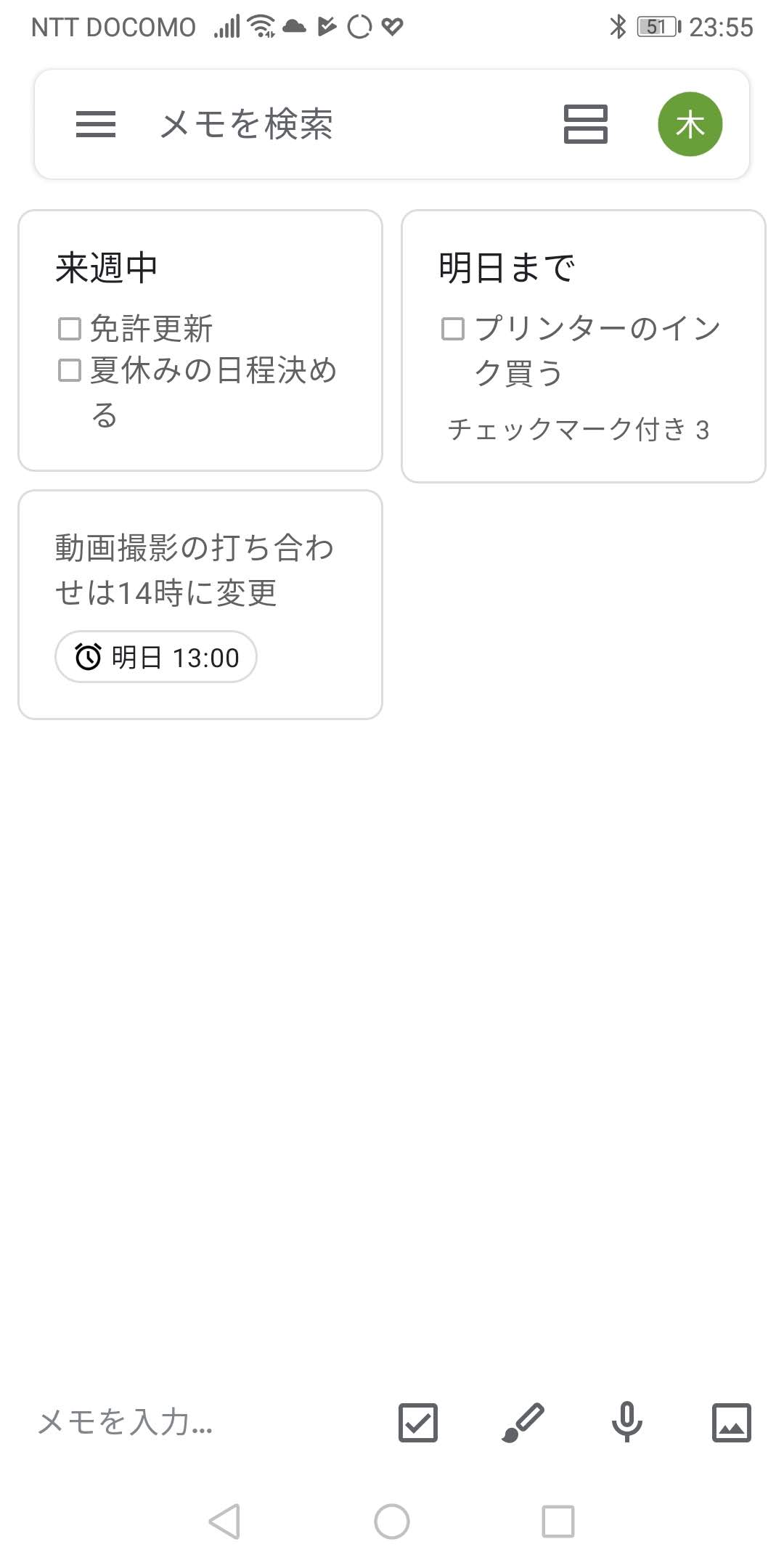The image size is (784, 1568).
Task: Open the hamburger navigation drawer menu
Action: pos(96,124)
